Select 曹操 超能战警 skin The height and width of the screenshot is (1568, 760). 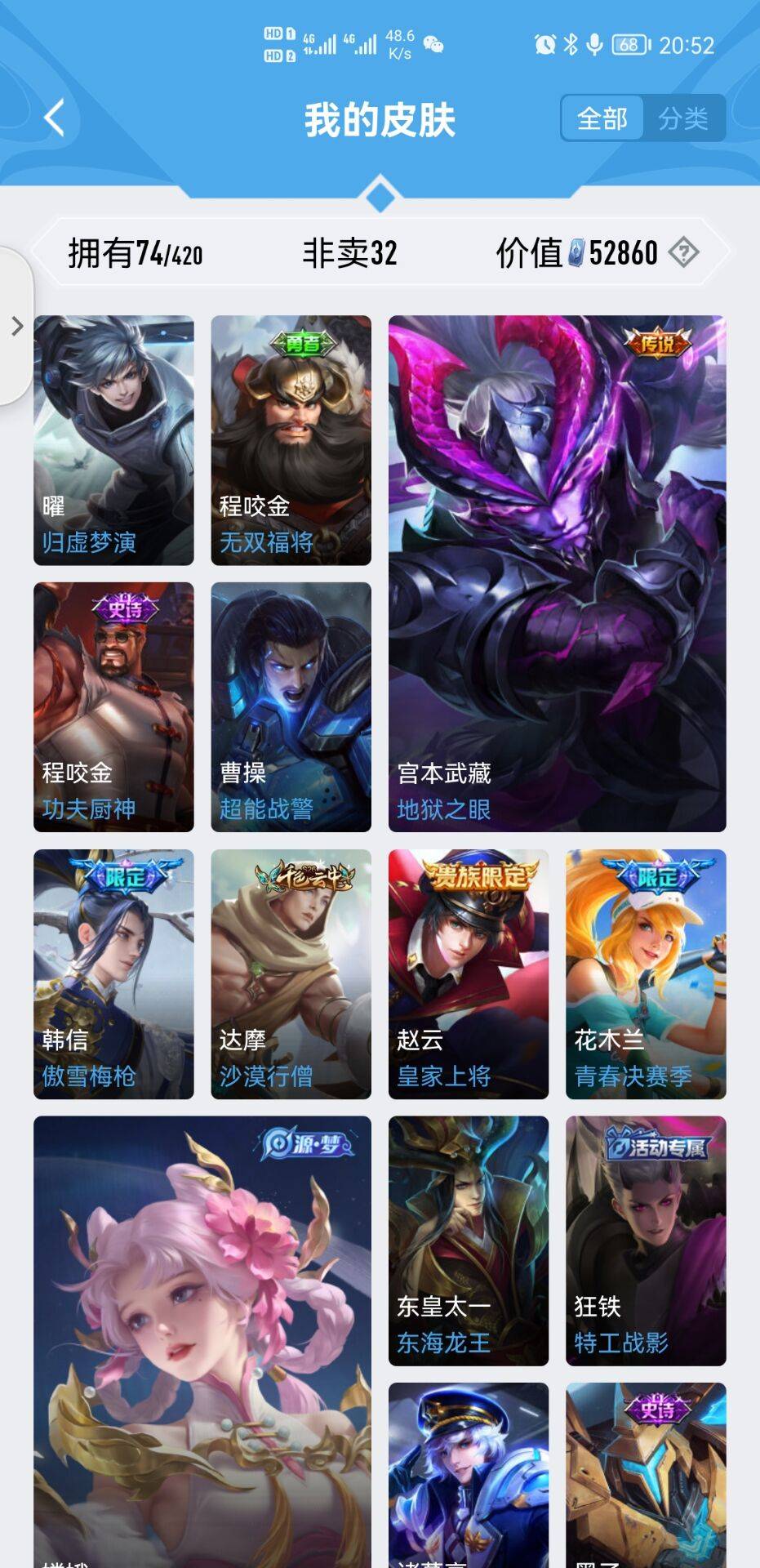291,706
